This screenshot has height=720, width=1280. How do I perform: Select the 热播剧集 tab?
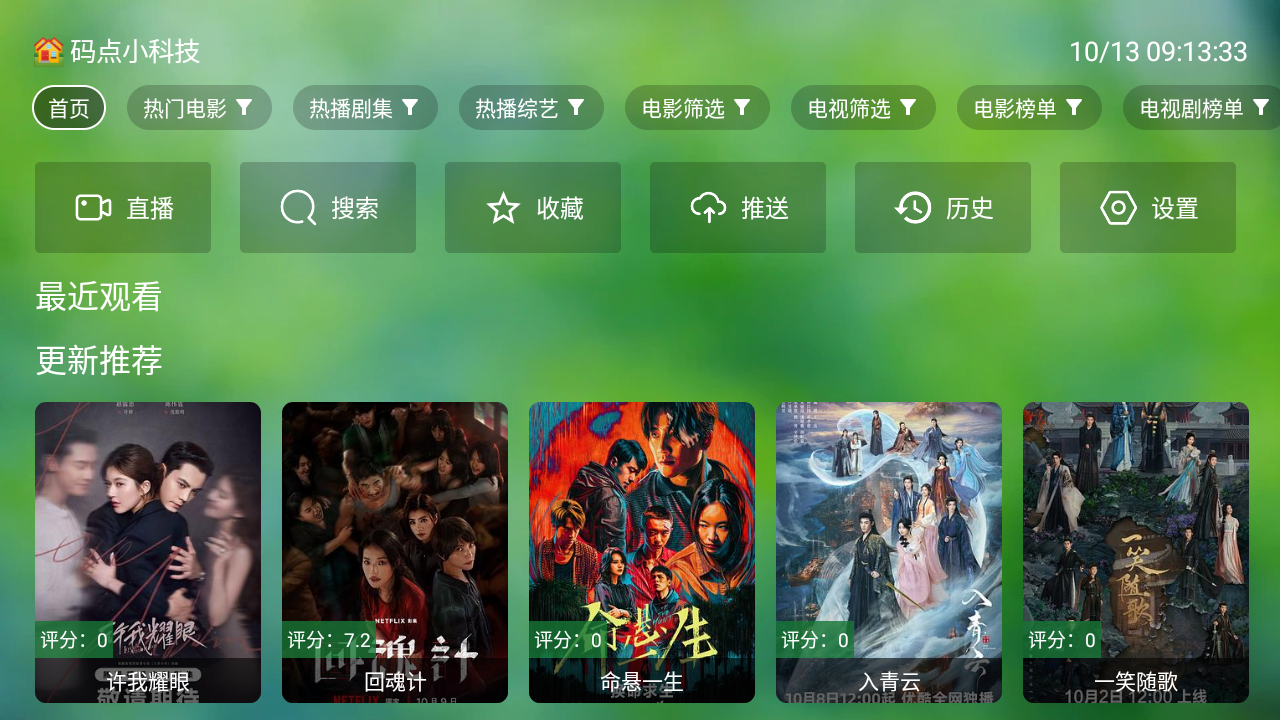(365, 108)
